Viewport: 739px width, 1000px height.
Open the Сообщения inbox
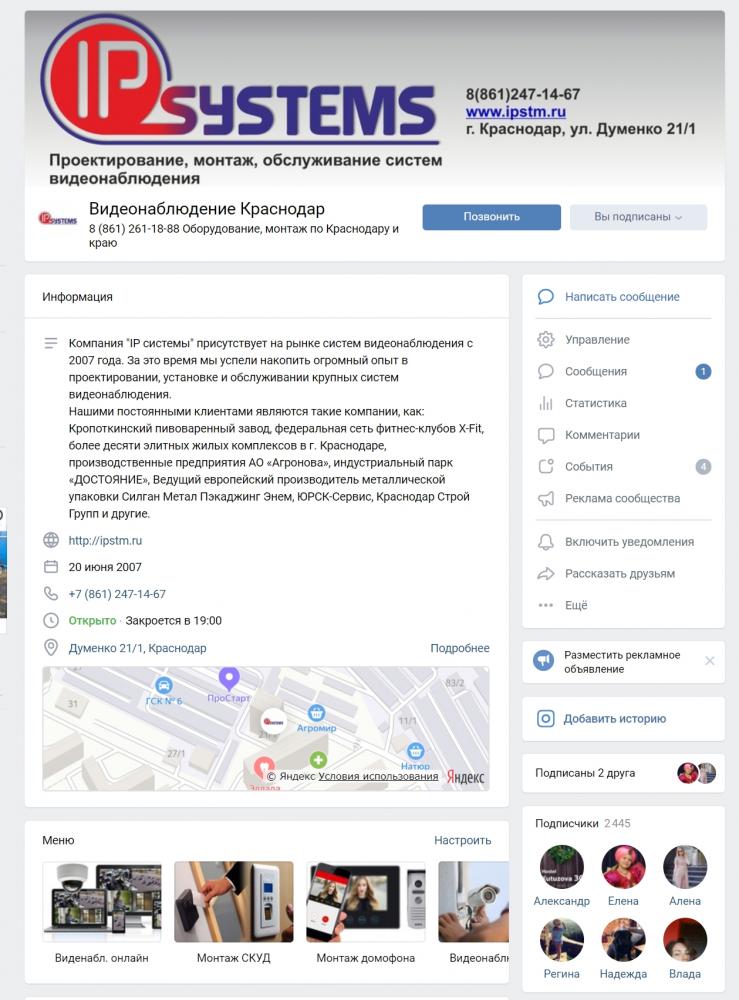(x=595, y=371)
